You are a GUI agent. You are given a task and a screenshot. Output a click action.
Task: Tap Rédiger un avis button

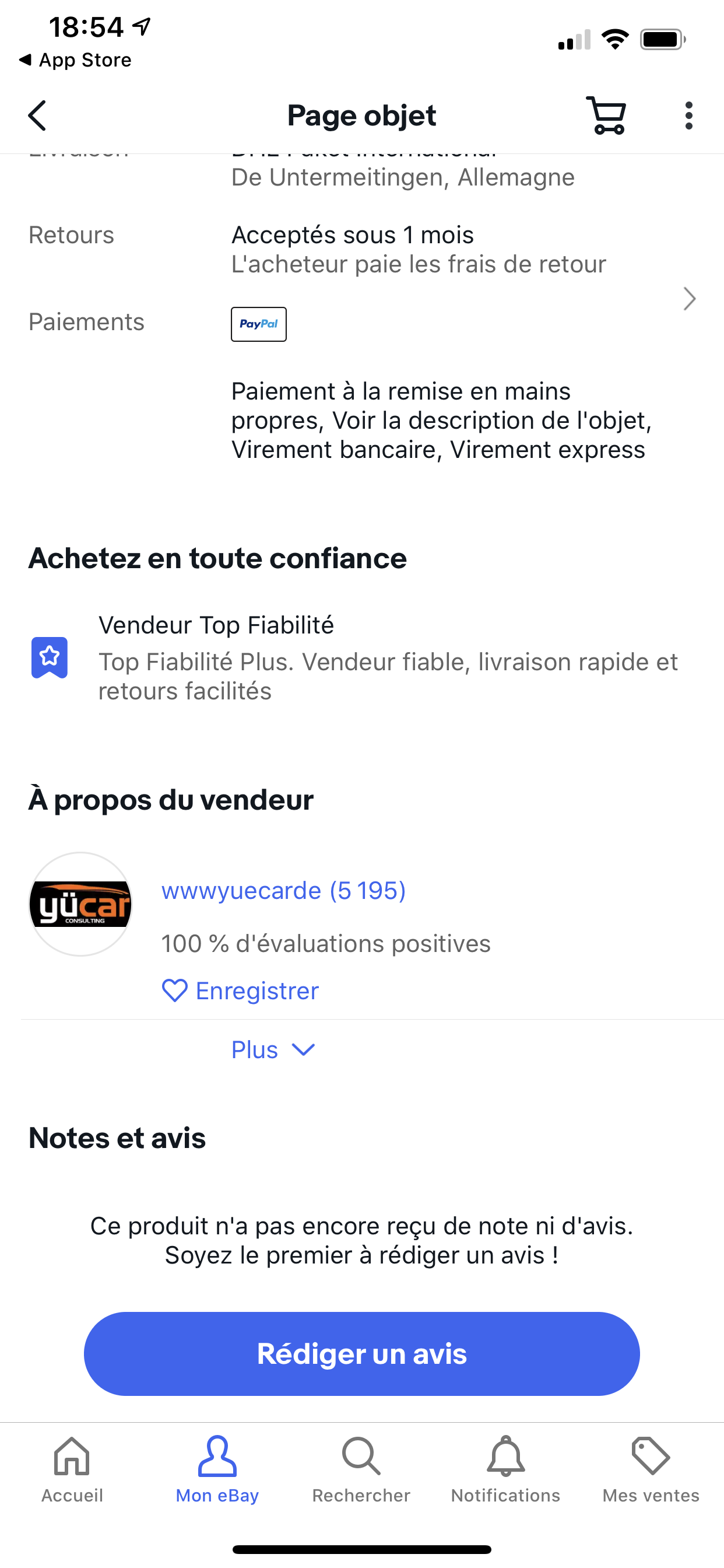point(361,1354)
